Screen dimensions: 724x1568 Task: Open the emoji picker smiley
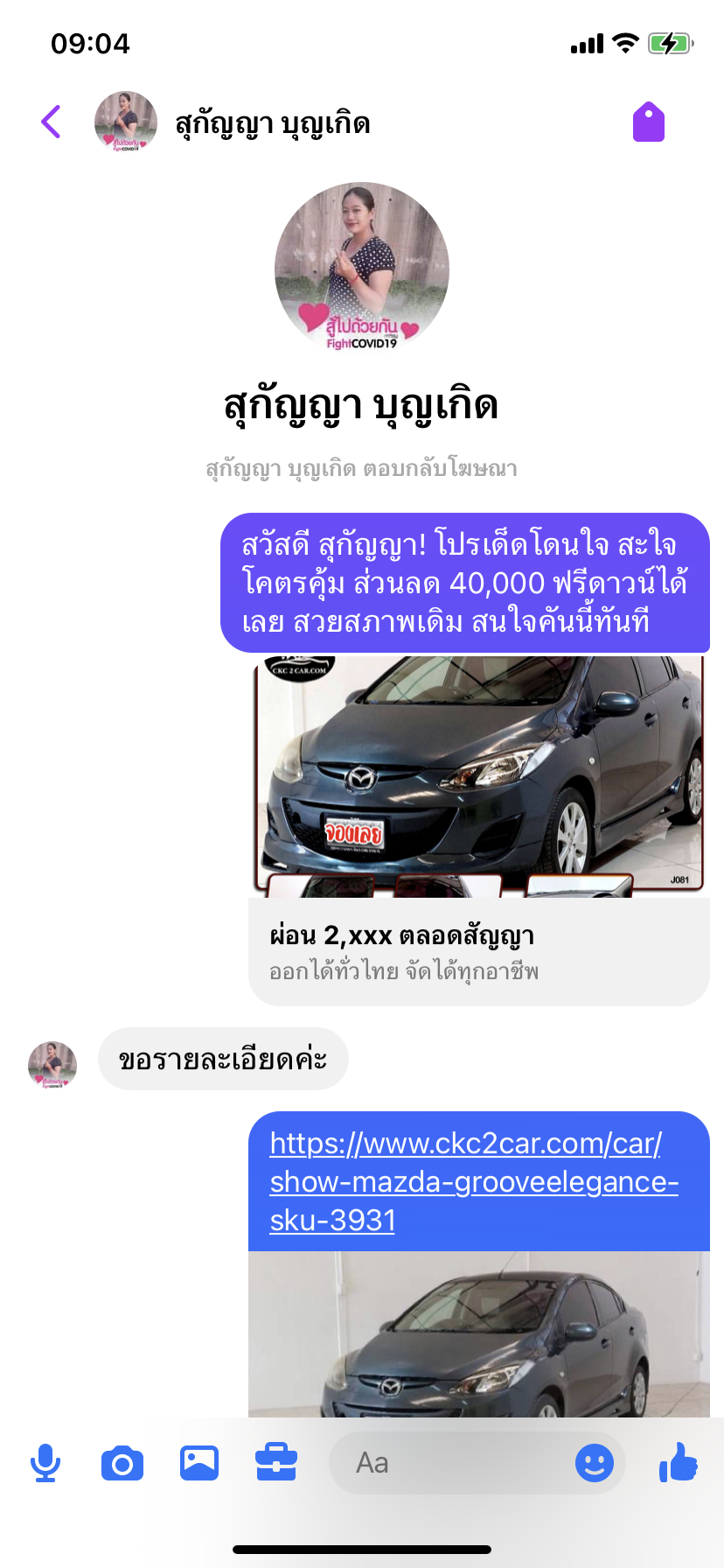click(595, 1463)
